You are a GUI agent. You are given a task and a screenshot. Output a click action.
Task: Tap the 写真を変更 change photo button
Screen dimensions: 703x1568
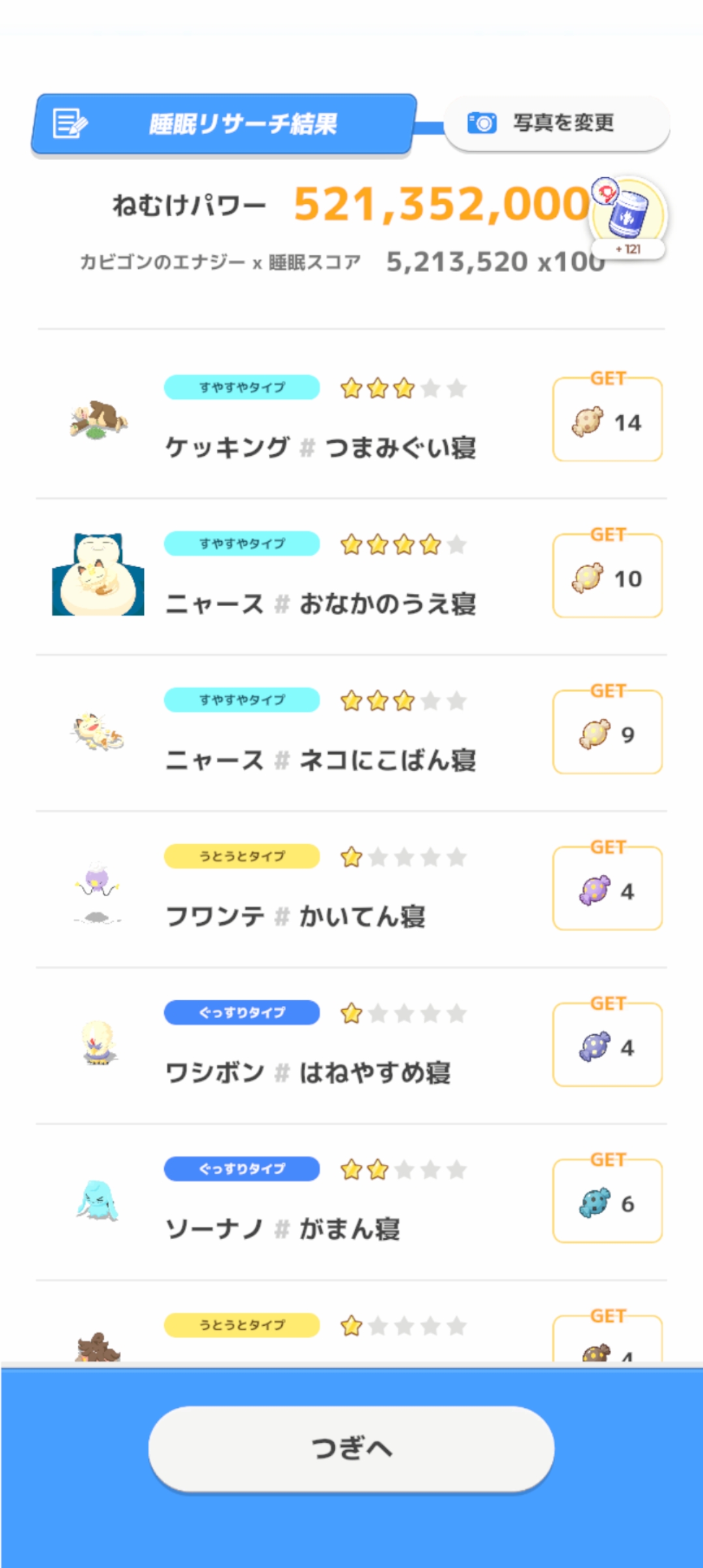(557, 123)
